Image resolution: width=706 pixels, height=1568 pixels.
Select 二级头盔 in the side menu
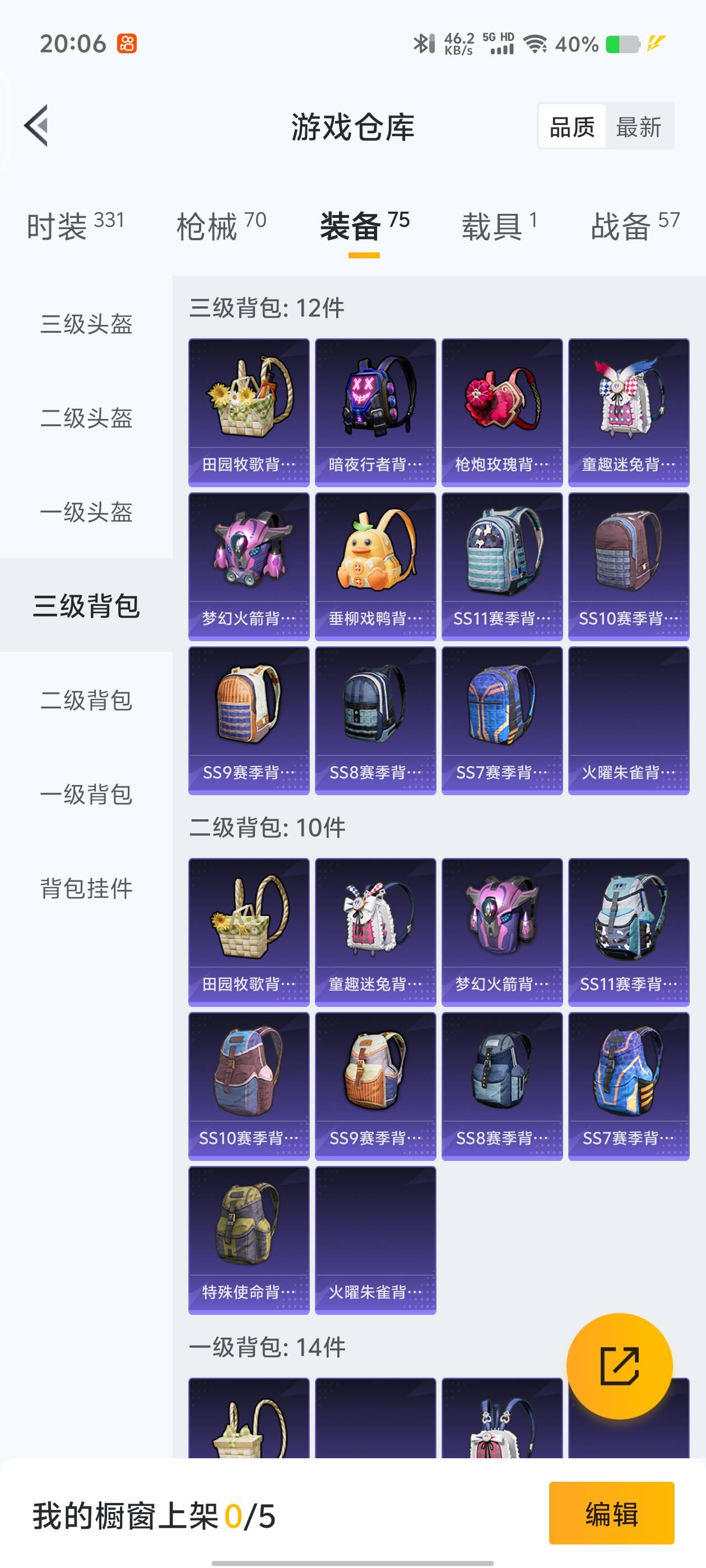click(86, 418)
